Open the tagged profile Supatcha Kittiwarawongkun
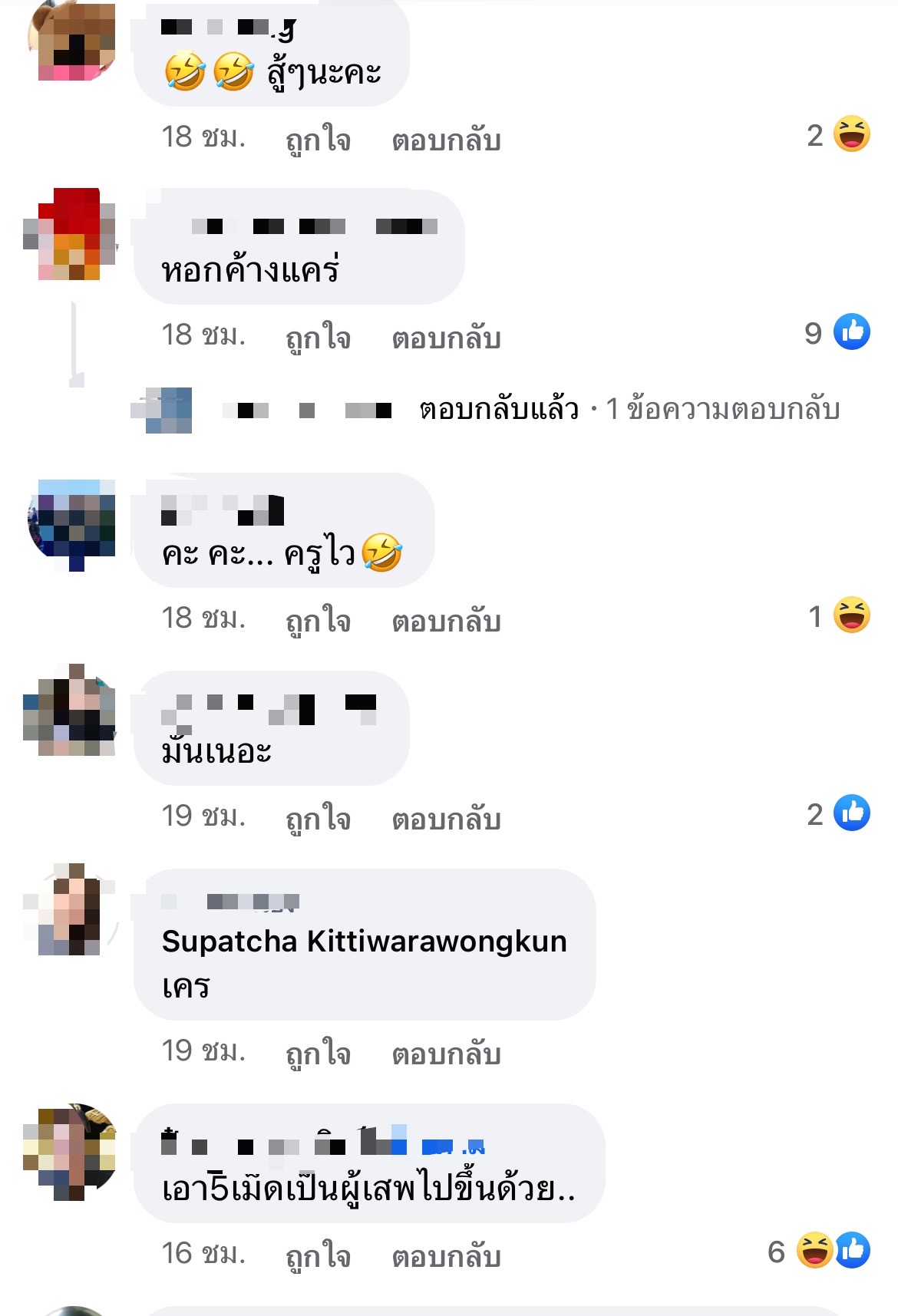 pyautogui.click(x=364, y=941)
